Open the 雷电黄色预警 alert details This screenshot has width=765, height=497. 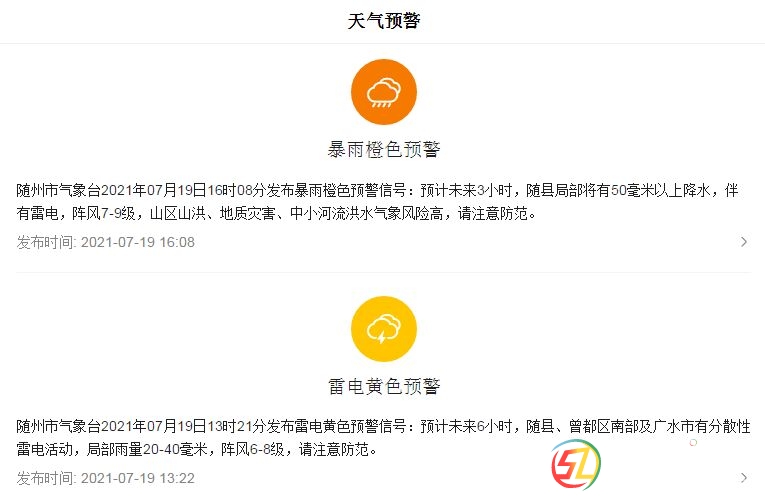743,478
